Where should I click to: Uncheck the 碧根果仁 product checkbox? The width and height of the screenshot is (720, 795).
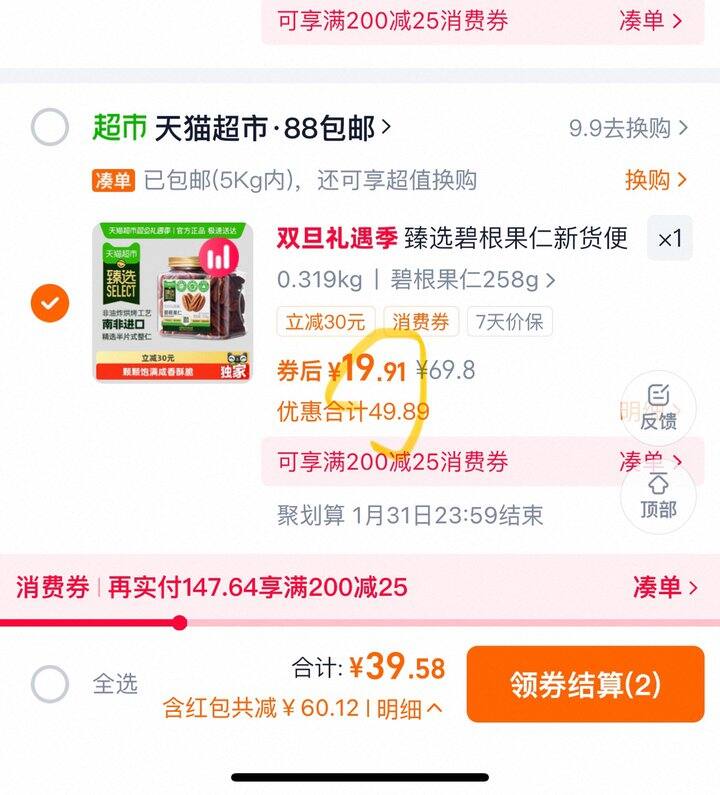(50, 302)
